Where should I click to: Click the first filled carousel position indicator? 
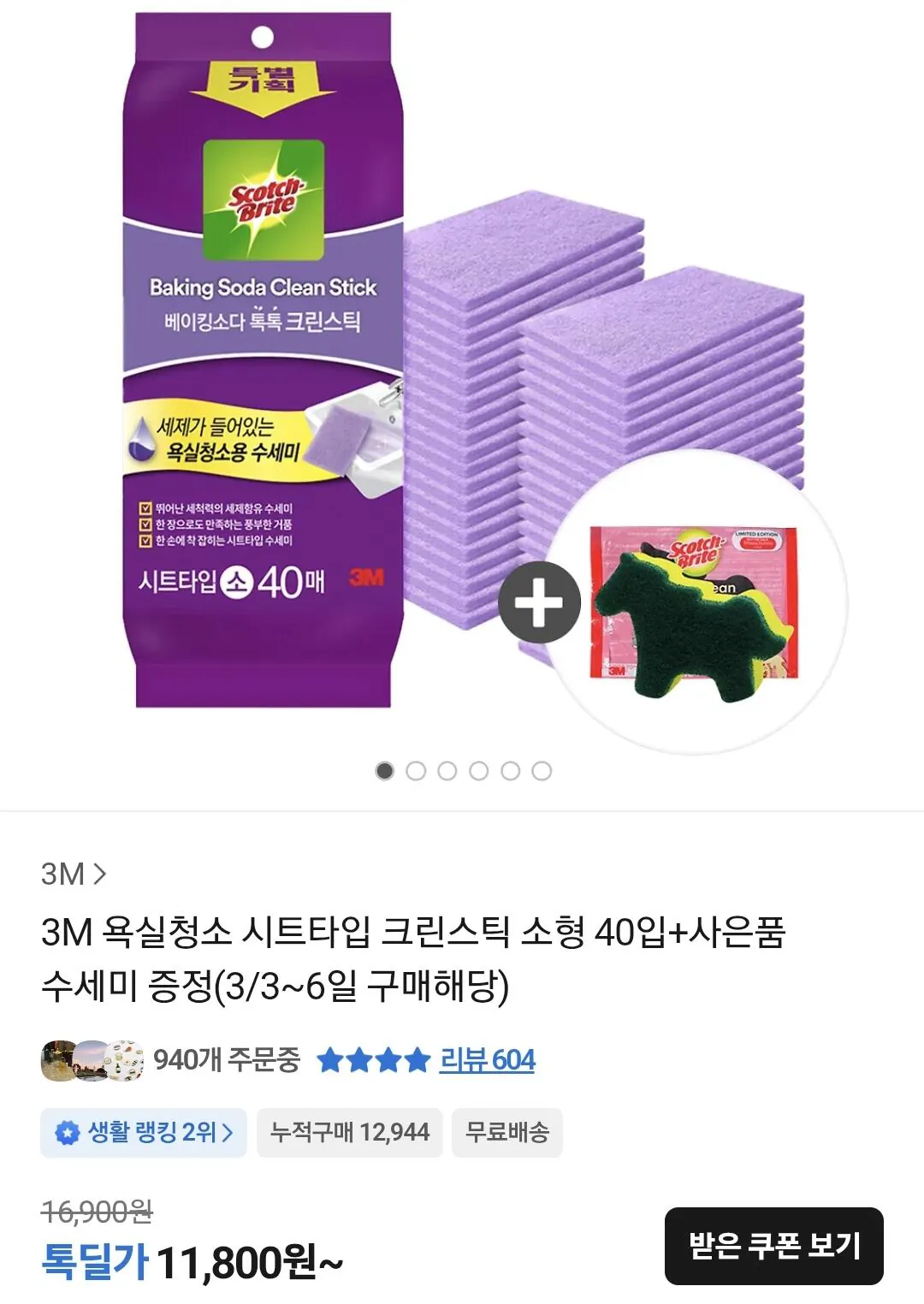click(x=384, y=770)
